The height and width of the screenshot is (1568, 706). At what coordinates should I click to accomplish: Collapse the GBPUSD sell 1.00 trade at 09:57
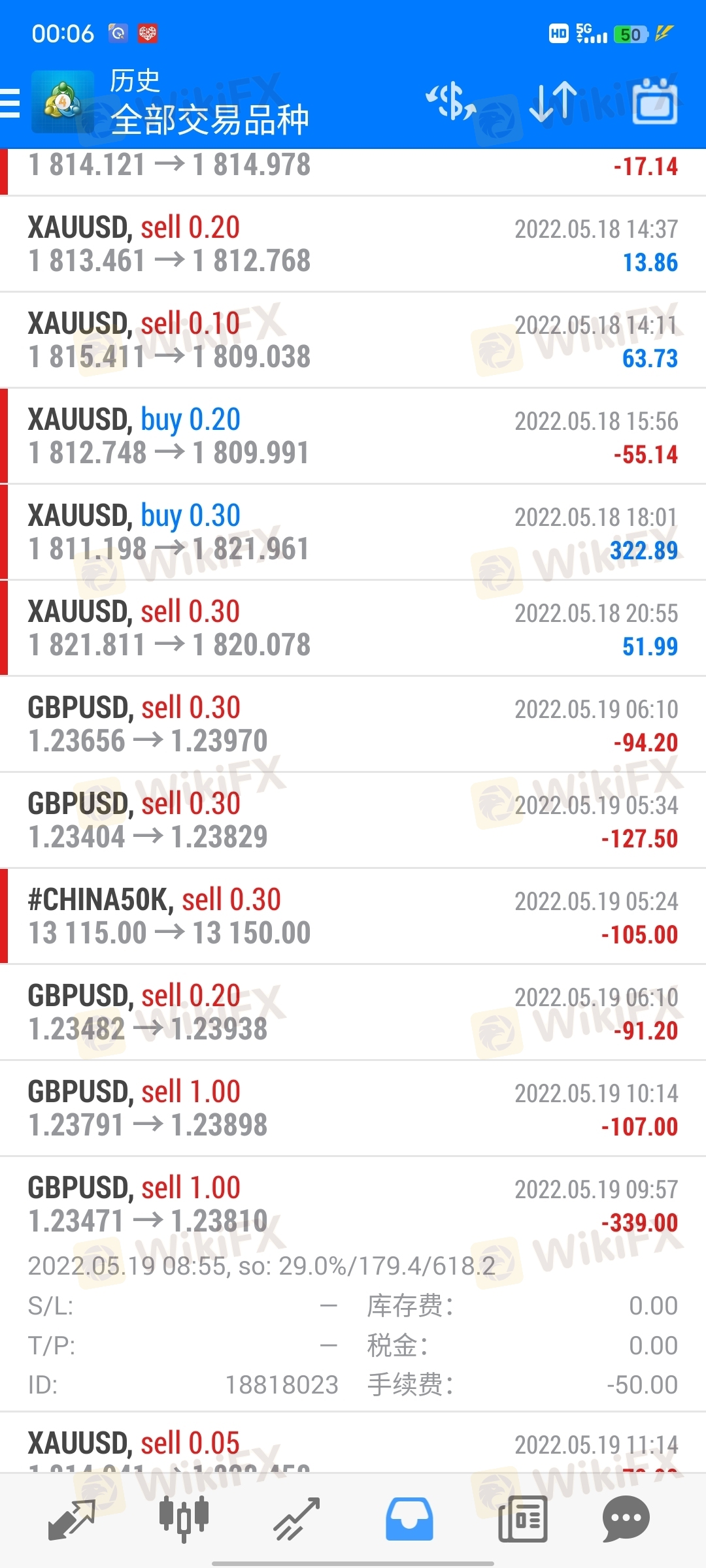(353, 1205)
